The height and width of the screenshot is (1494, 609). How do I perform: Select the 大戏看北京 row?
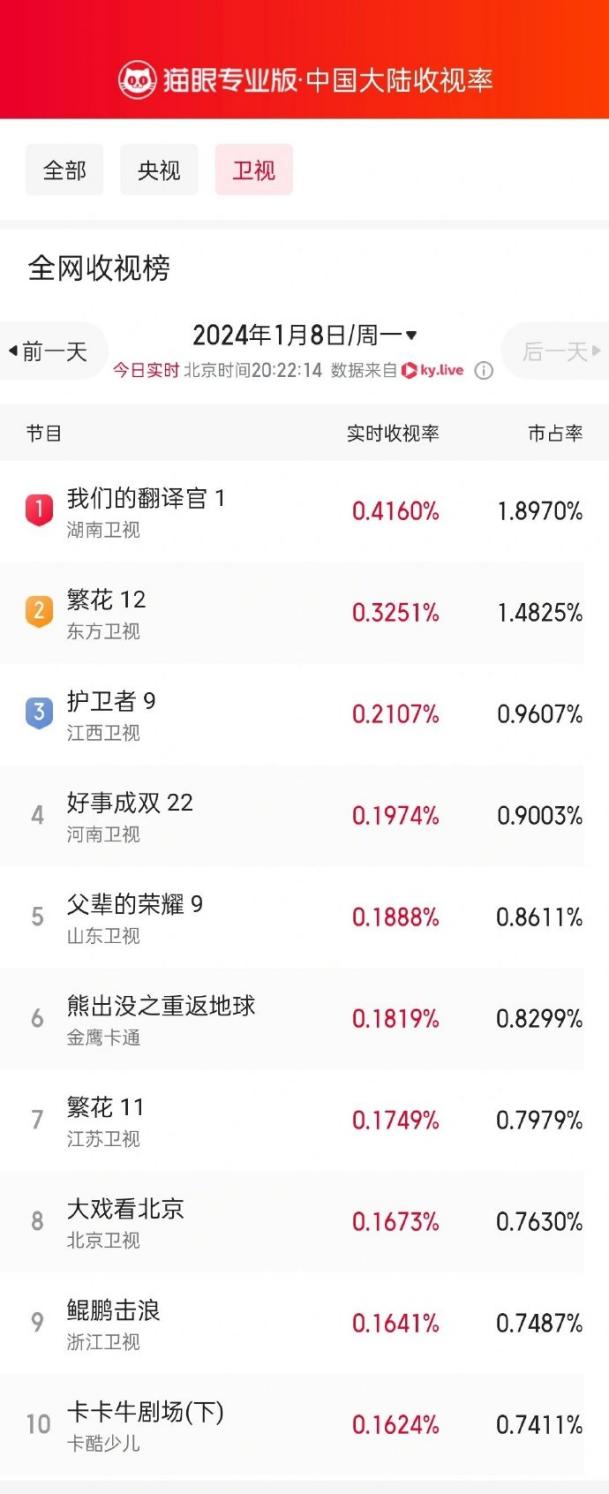[125, 1222]
